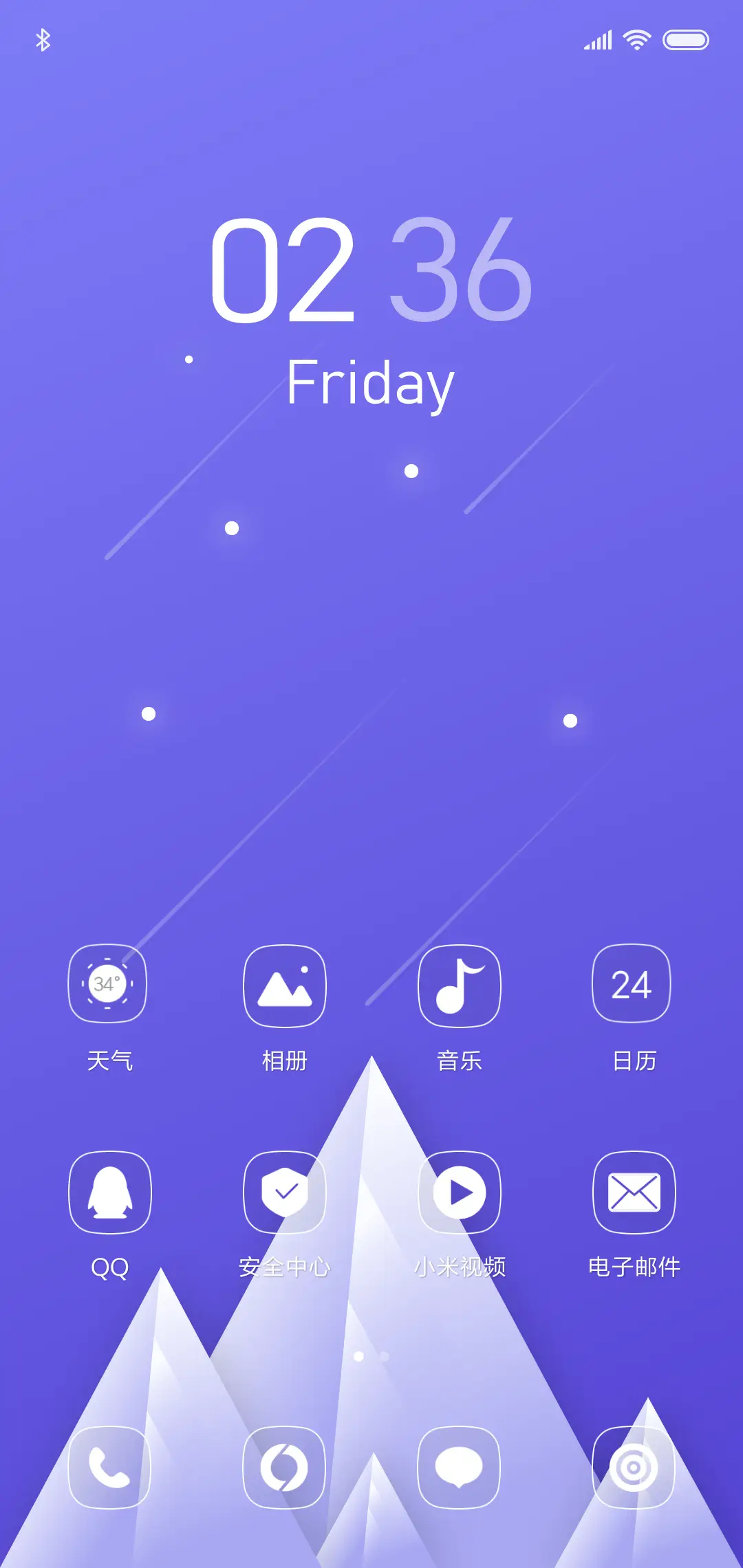Launch the QQ penguin app

coord(109,1193)
